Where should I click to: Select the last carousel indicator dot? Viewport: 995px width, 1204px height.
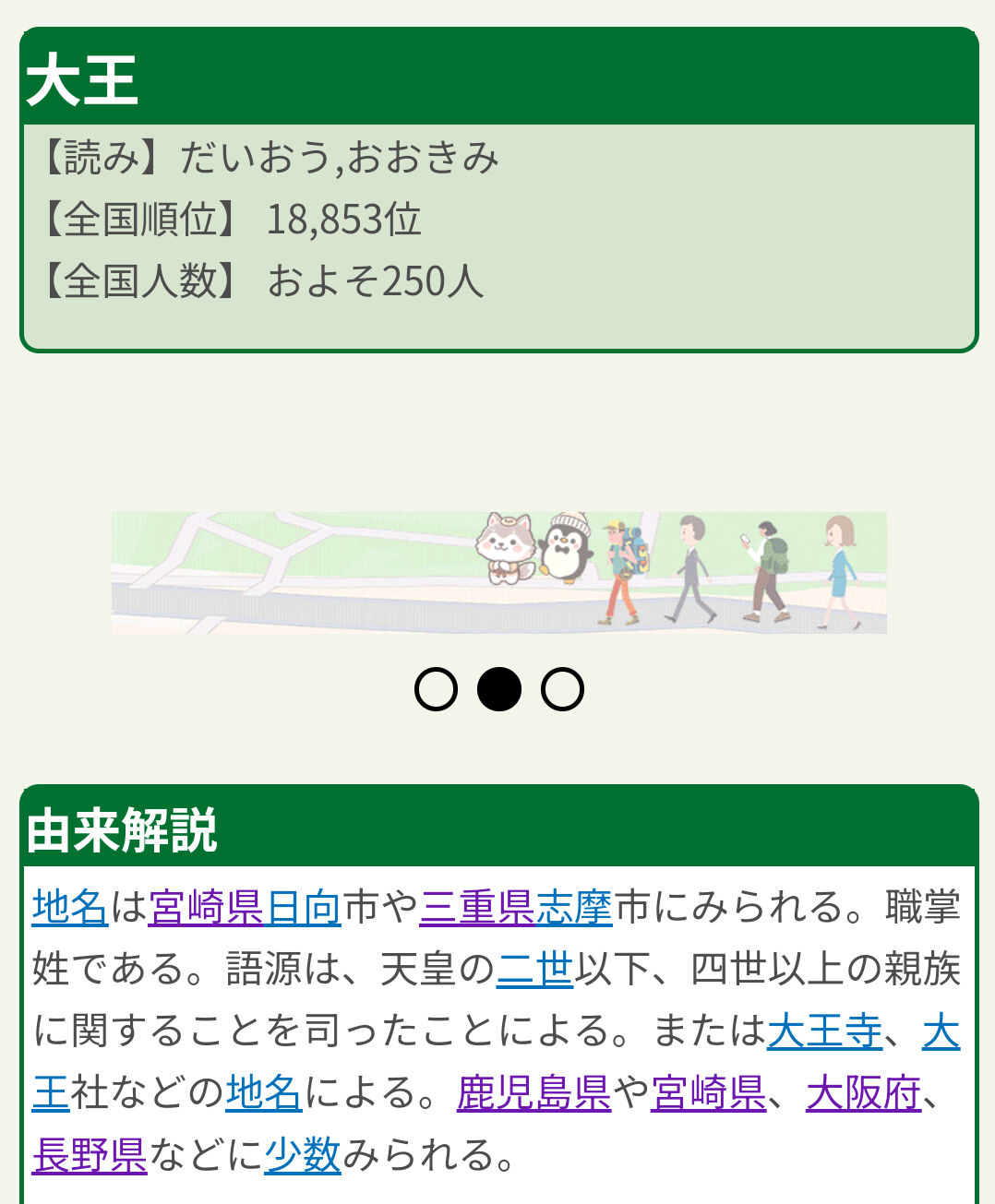coord(562,689)
